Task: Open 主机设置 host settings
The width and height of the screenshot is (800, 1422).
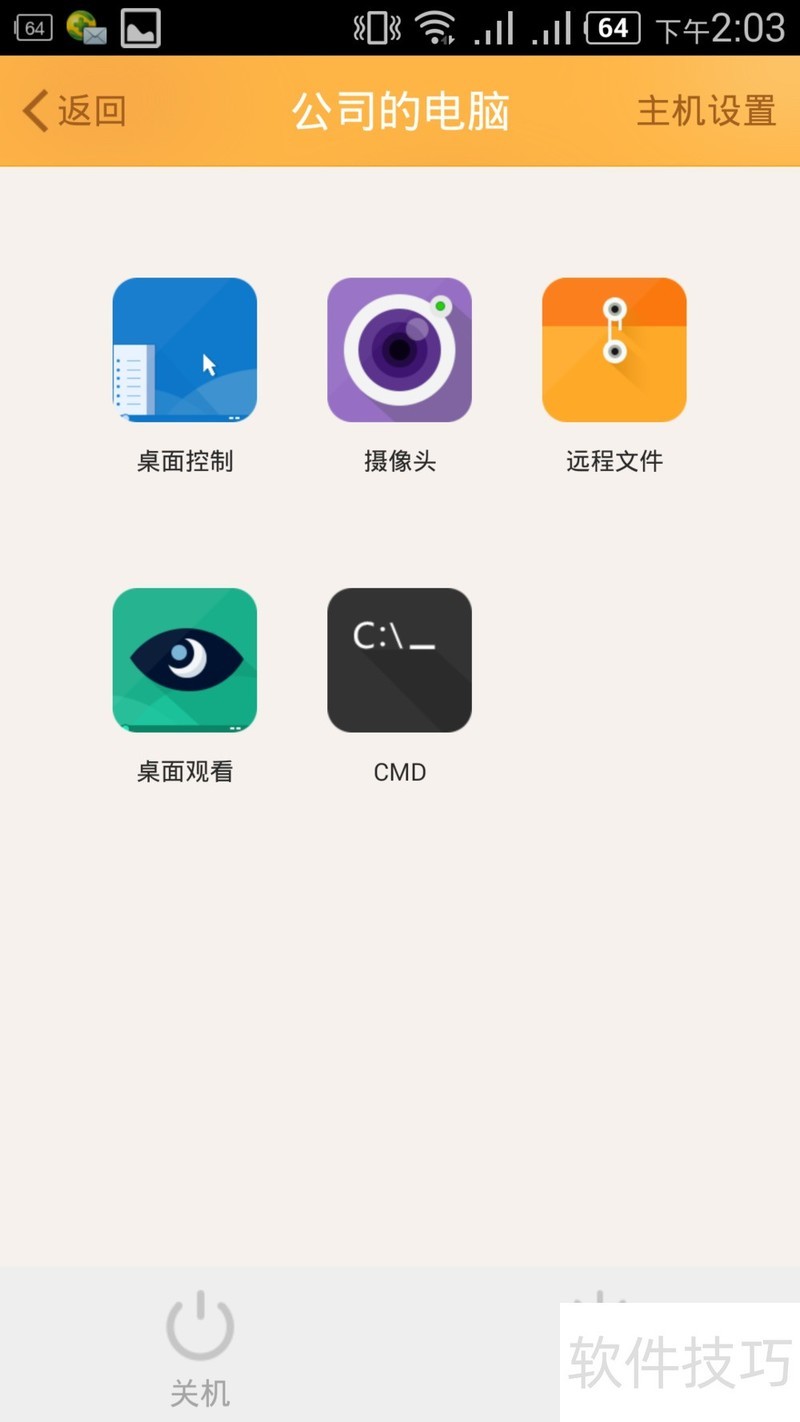Action: pos(706,111)
